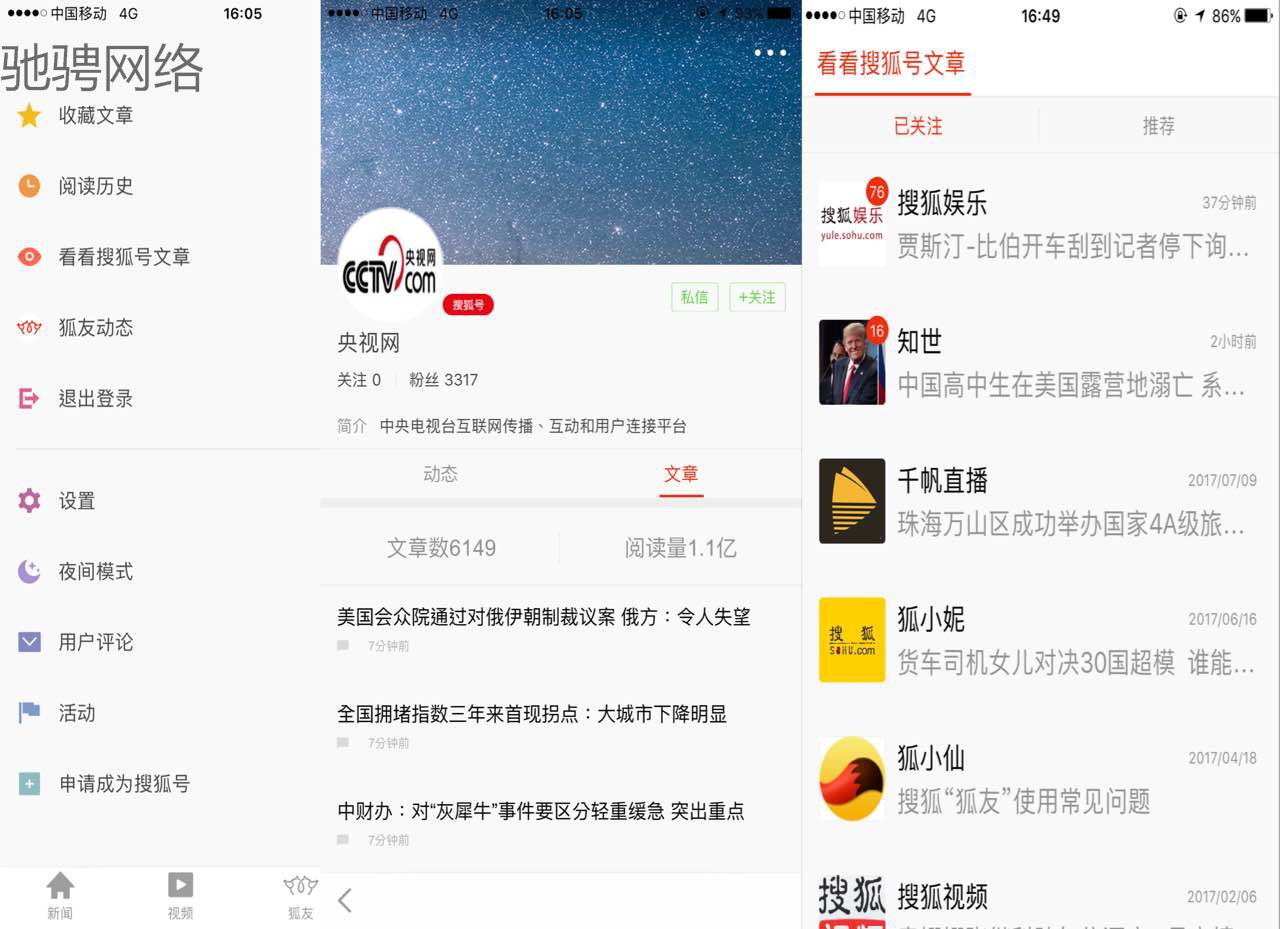1280x929 pixels.
Task: Open 申请成为搜狐号 entry
Action: point(123,784)
